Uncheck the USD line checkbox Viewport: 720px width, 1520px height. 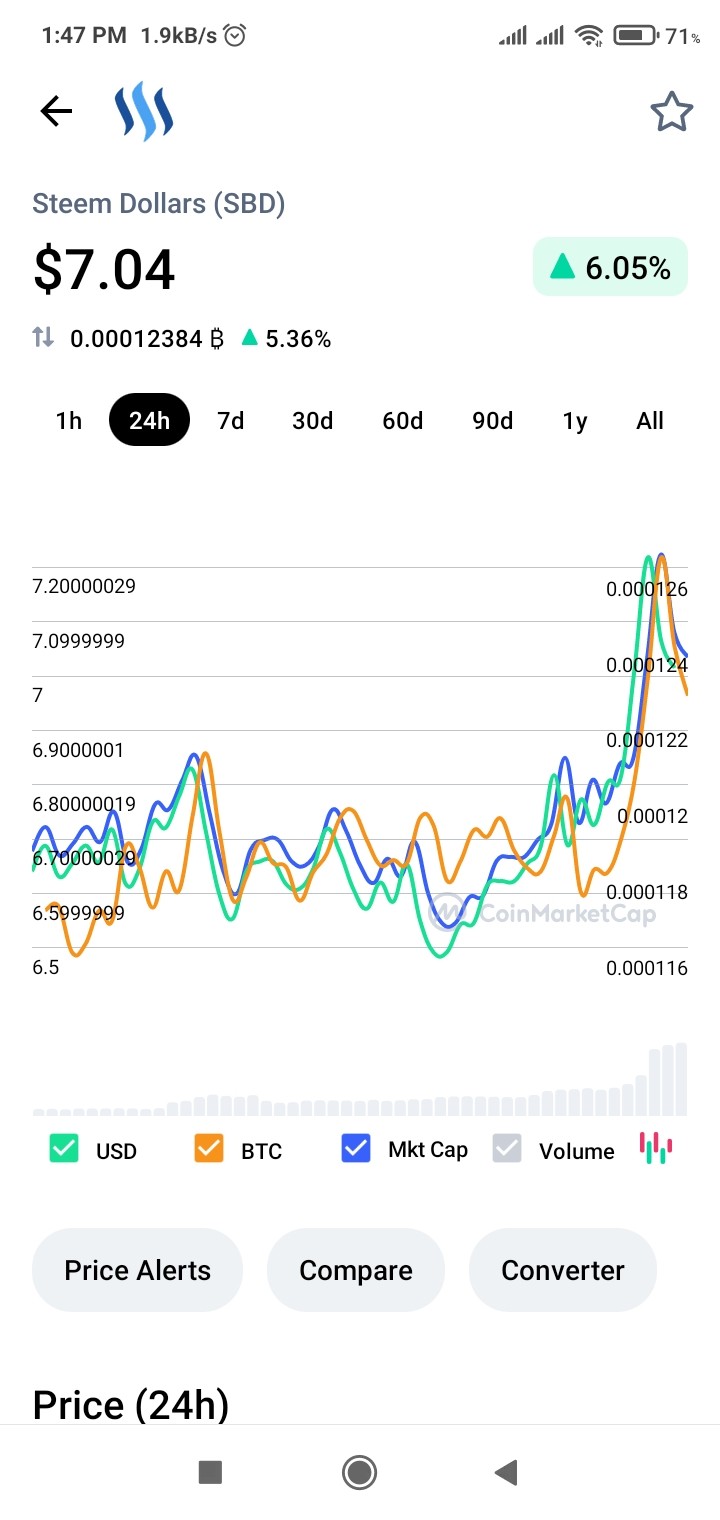click(x=64, y=1148)
